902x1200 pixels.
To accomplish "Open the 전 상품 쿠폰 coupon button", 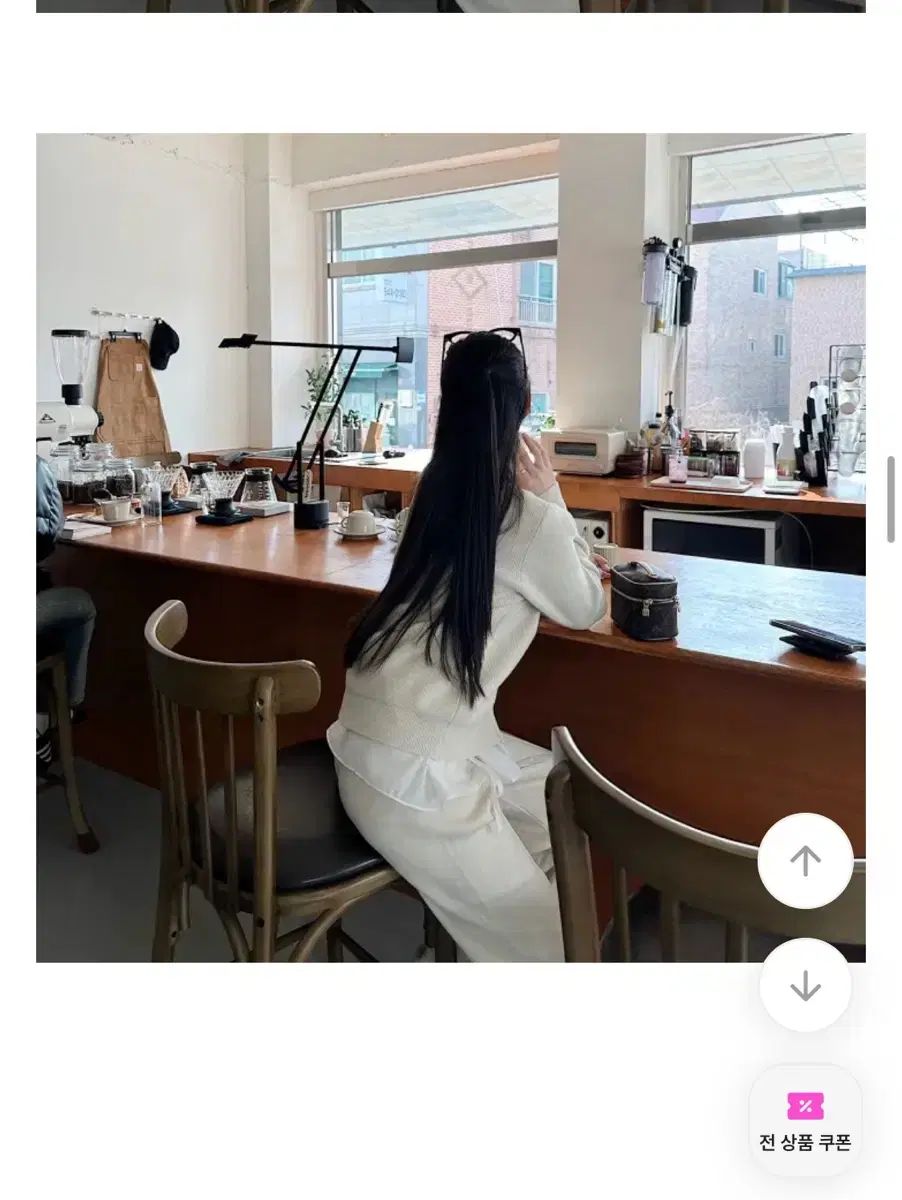I will click(x=805, y=1120).
